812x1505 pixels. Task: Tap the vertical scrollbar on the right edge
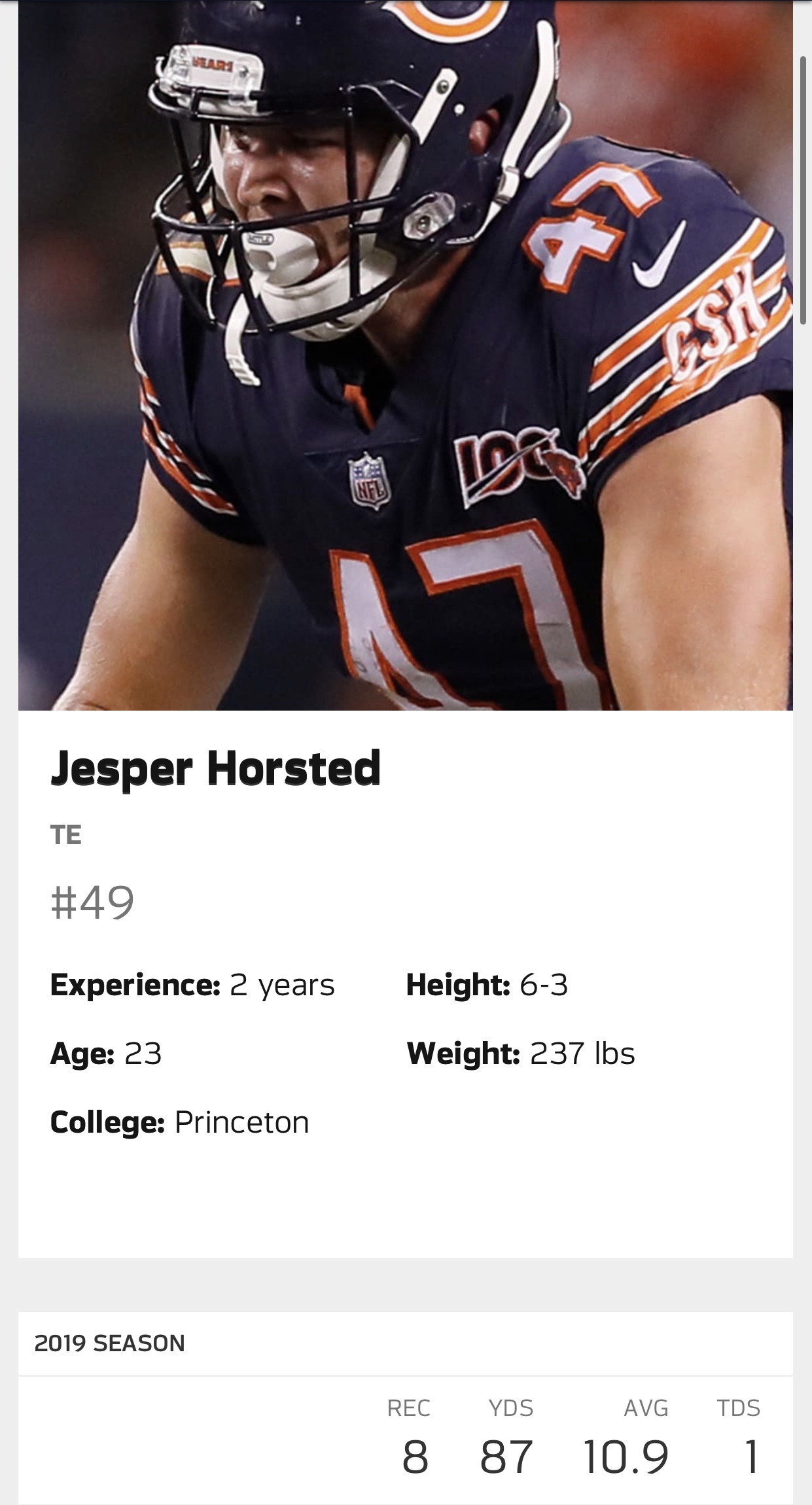(x=803, y=190)
